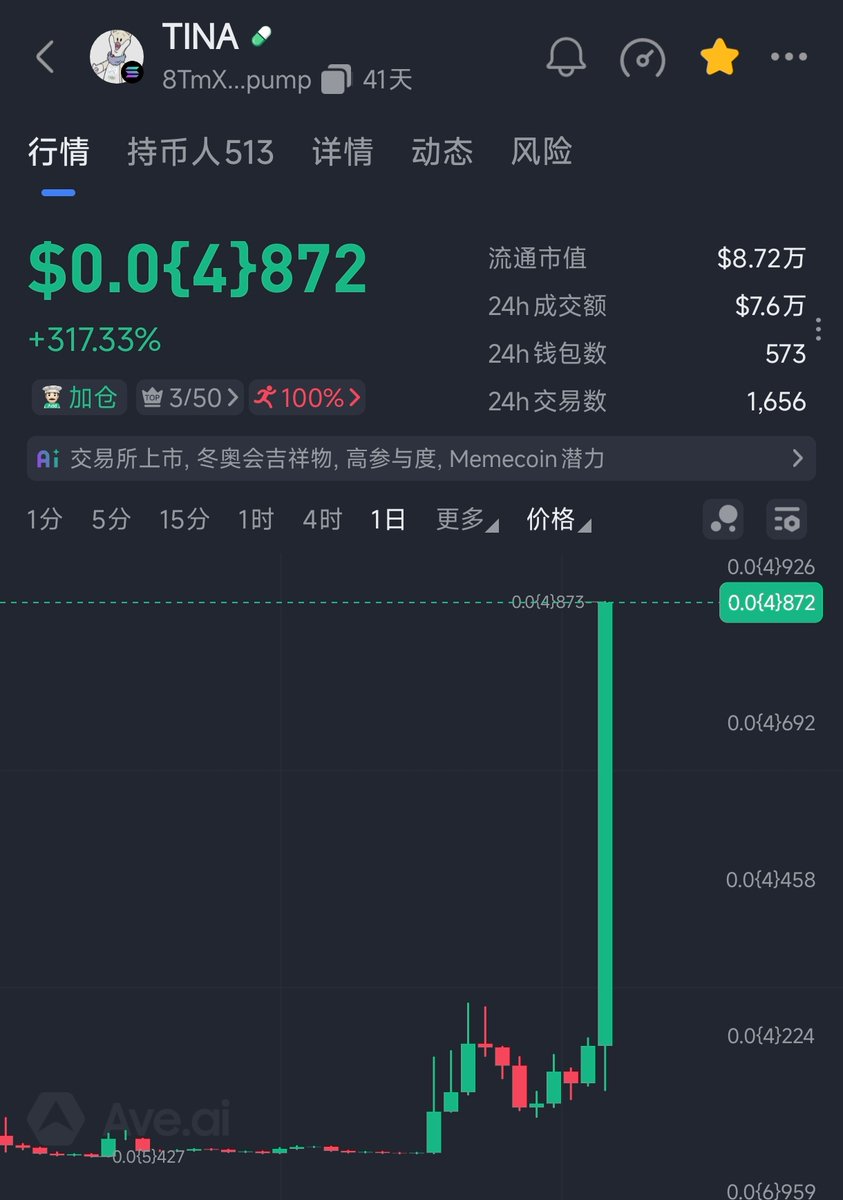Open the 100% runner chip
This screenshot has width=843, height=1200.
[307, 397]
